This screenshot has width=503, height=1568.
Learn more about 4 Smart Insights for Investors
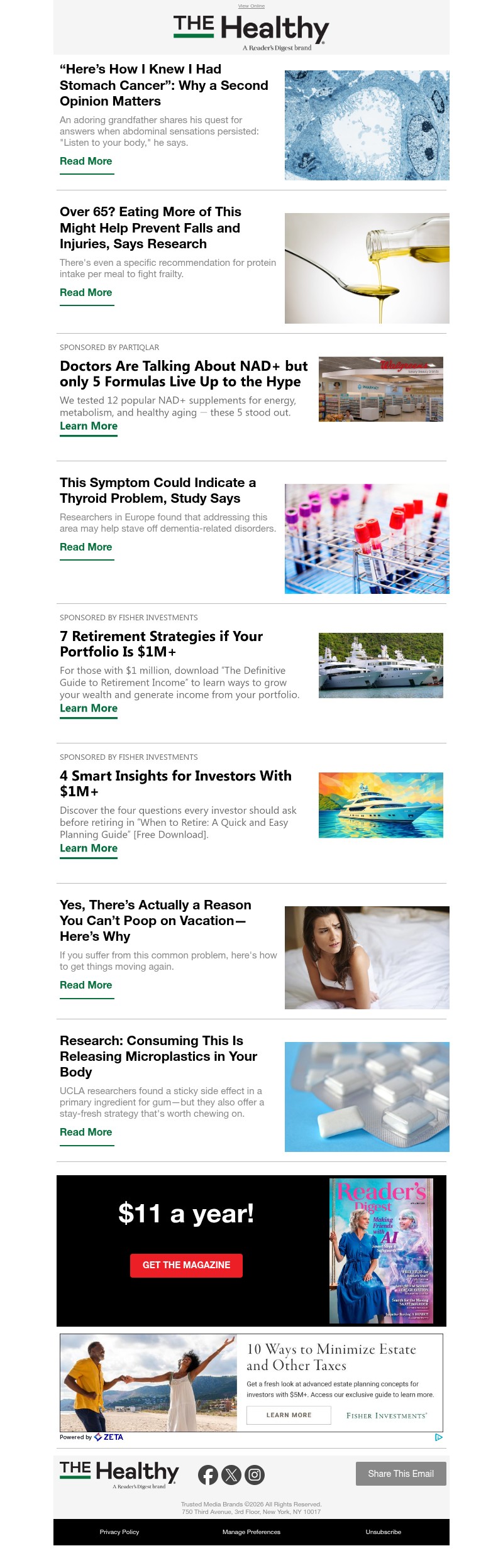tap(89, 848)
